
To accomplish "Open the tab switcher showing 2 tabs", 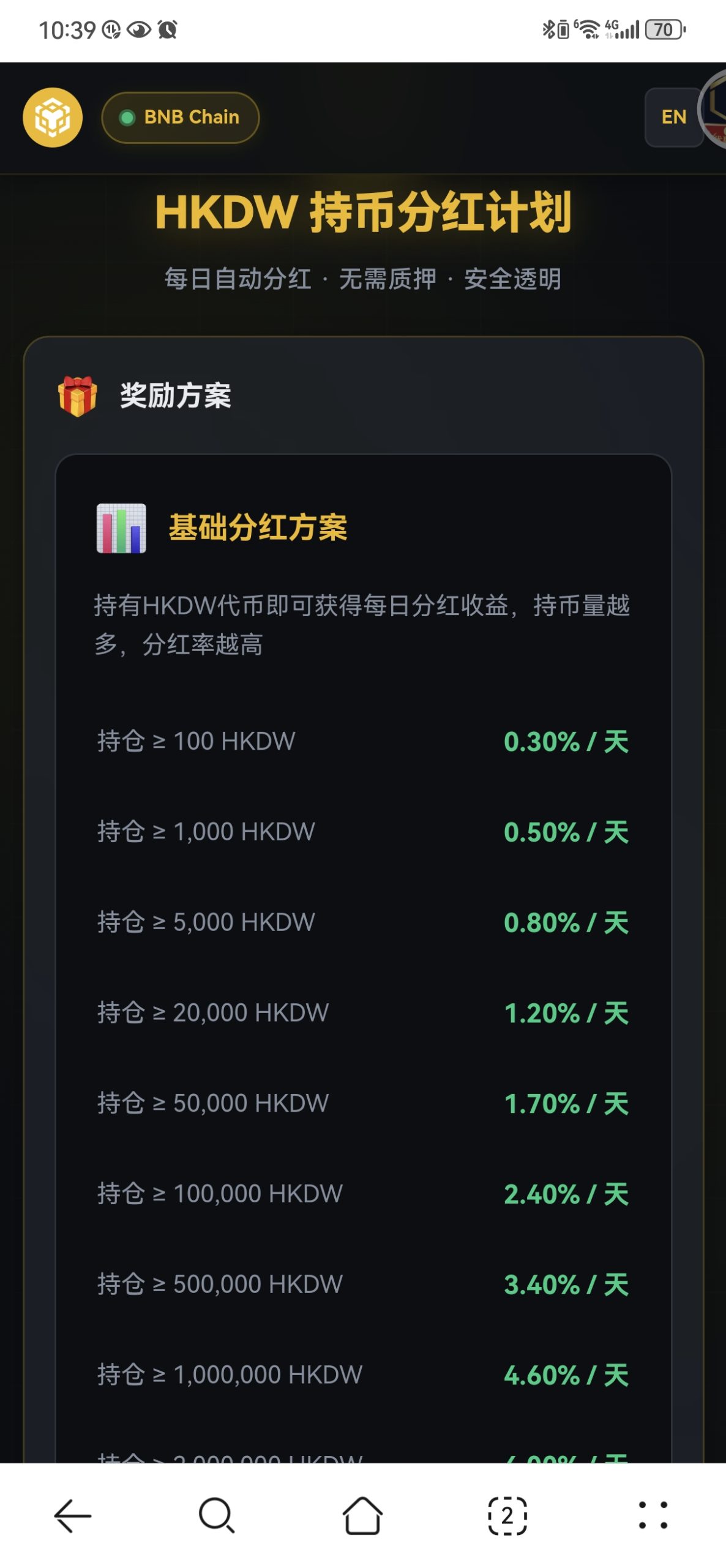I will click(507, 1515).
